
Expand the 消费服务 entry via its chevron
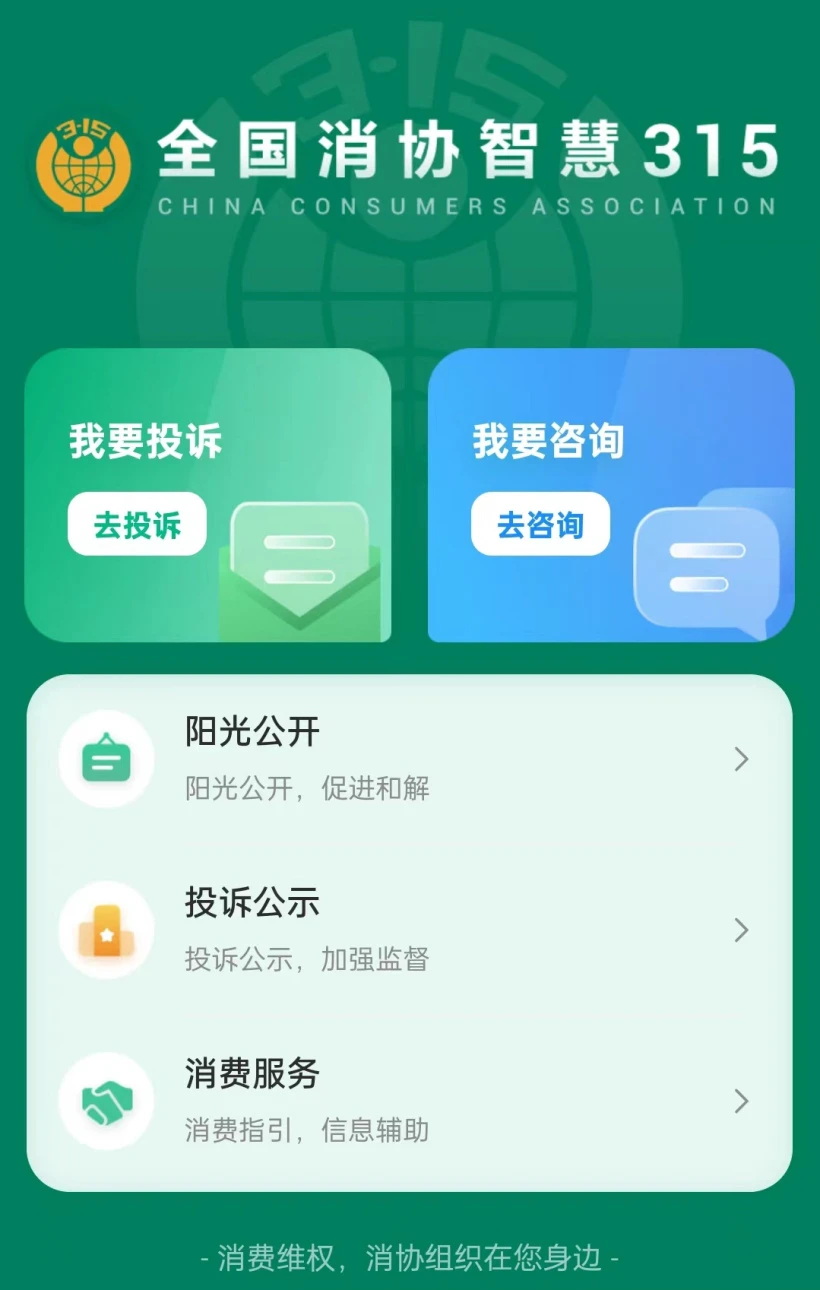coord(741,1102)
